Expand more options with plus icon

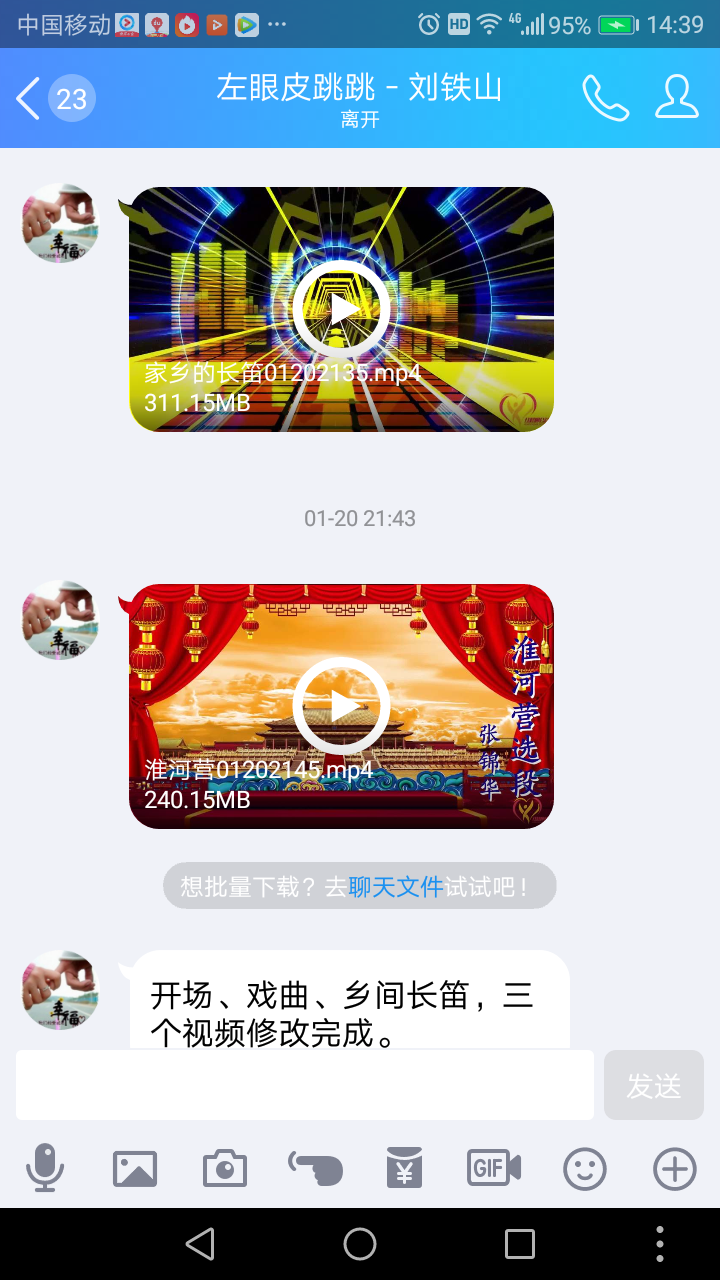(675, 1168)
